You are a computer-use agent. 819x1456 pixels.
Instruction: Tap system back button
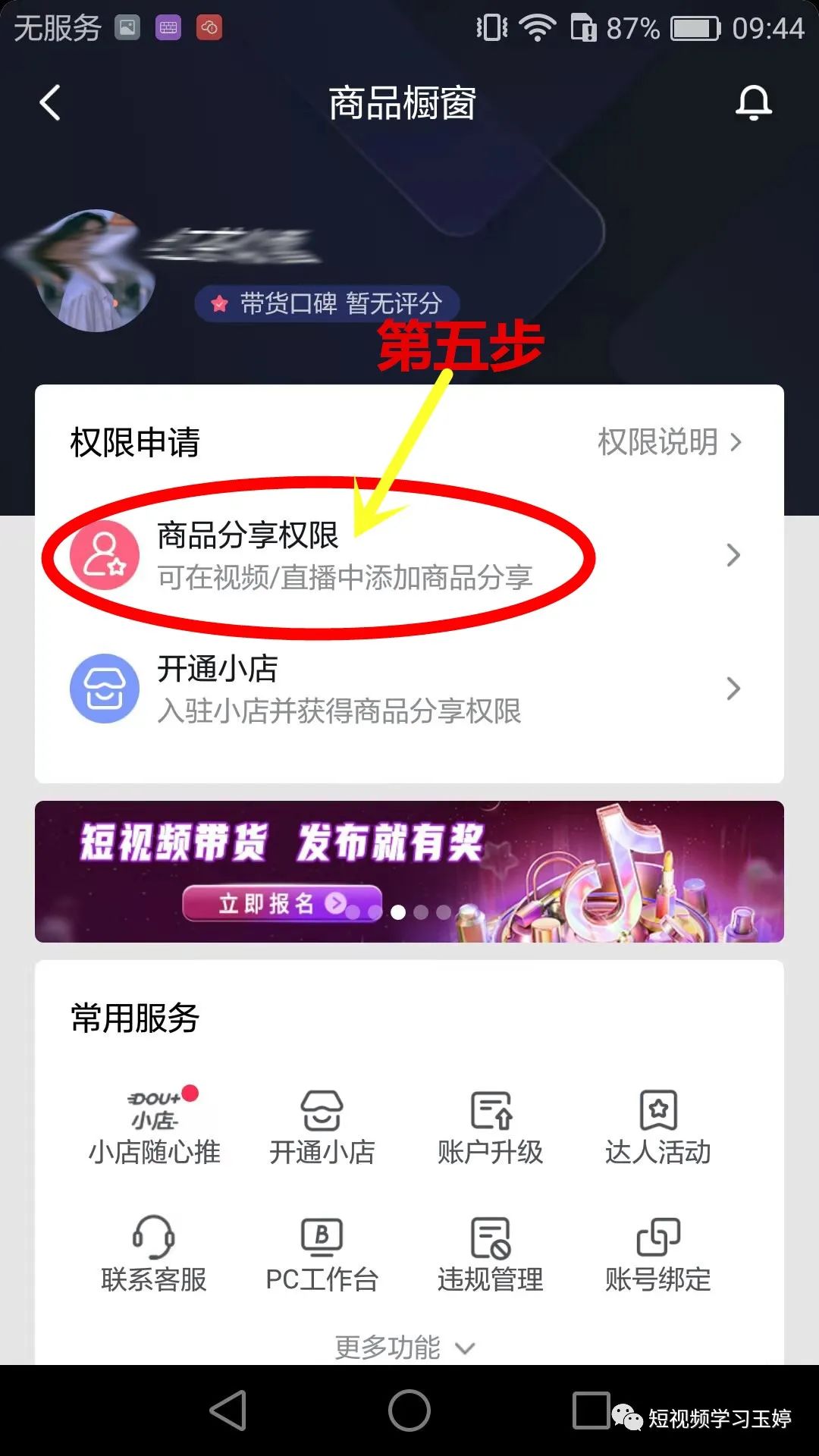point(228,1410)
